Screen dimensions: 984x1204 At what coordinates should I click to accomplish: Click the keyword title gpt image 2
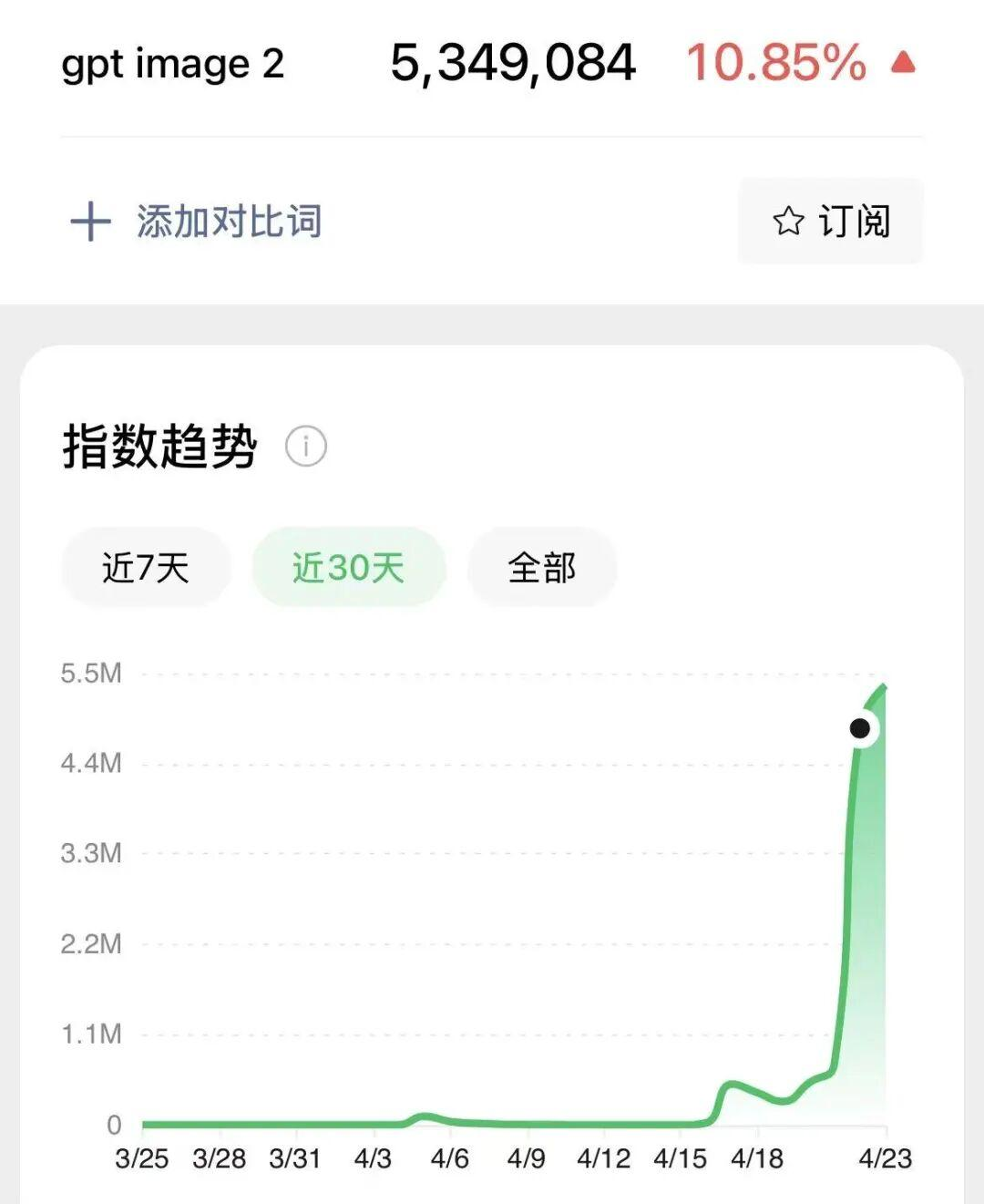pyautogui.click(x=173, y=64)
